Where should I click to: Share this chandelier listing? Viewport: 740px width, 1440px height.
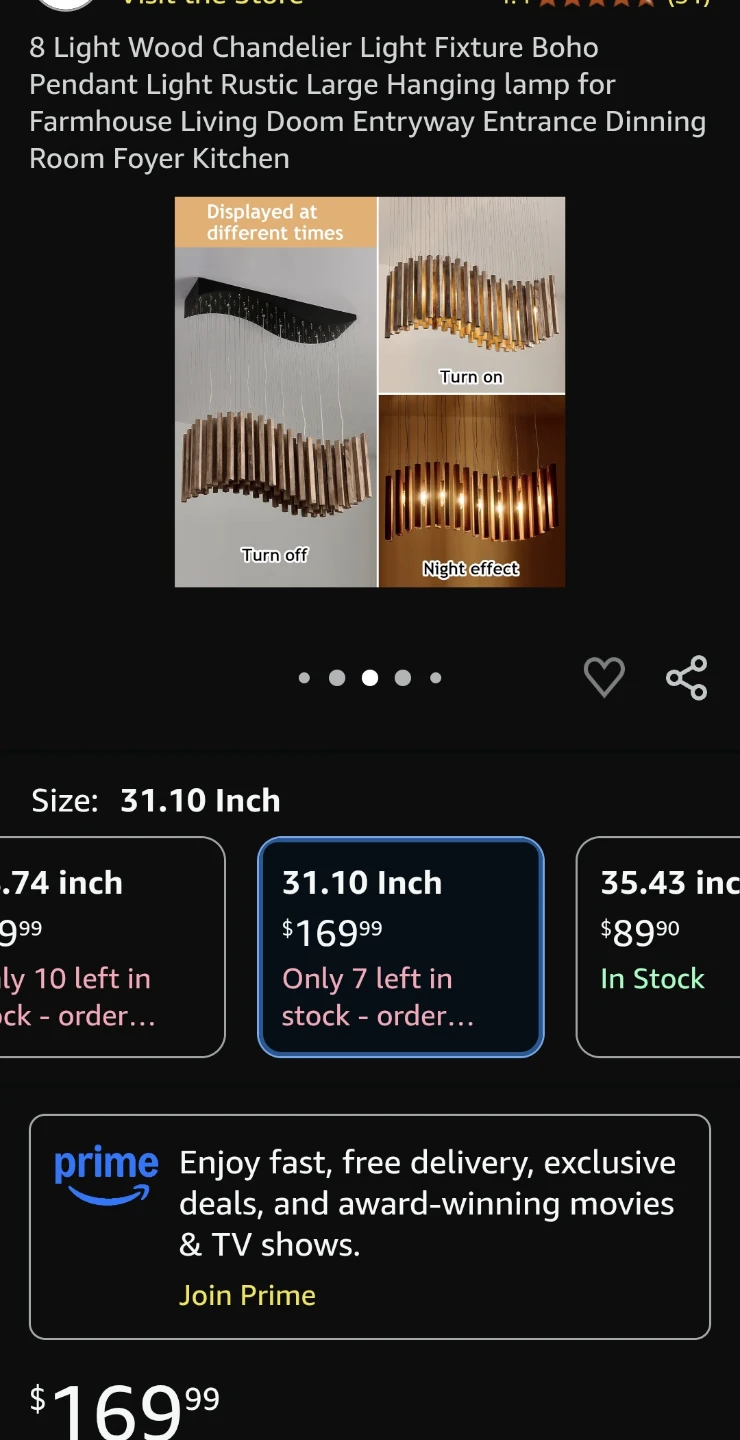click(686, 678)
